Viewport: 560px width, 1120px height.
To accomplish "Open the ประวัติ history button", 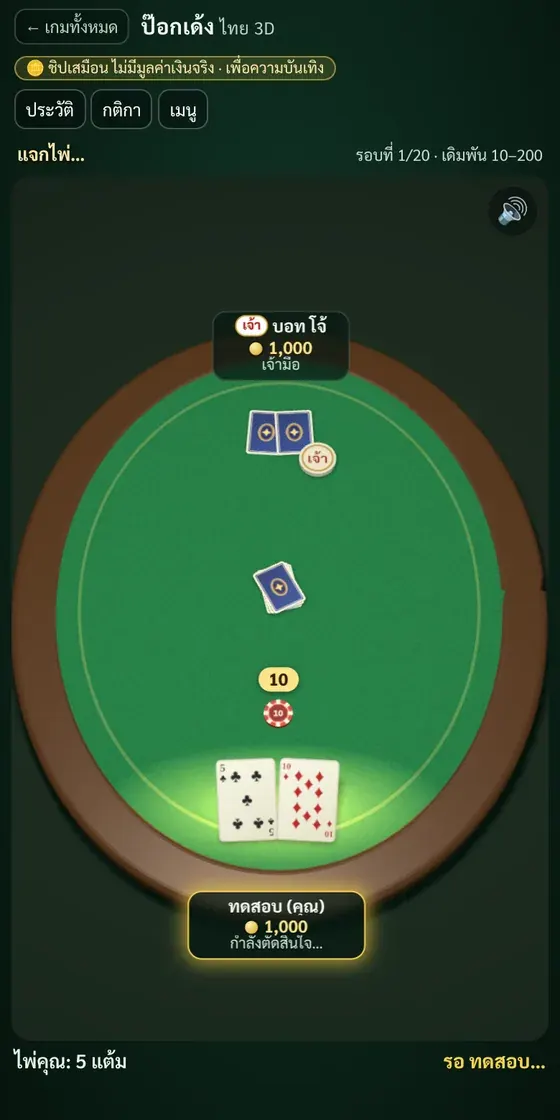I will (50, 109).
